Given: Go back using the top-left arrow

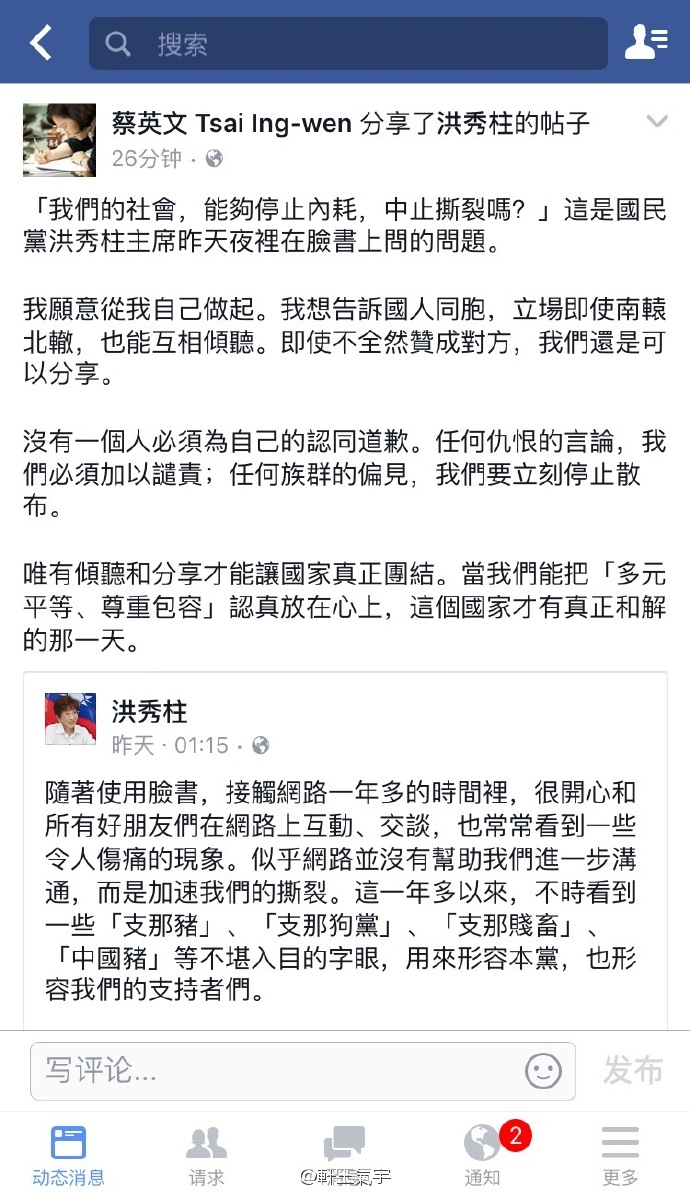Looking at the screenshot, I should click(x=41, y=43).
